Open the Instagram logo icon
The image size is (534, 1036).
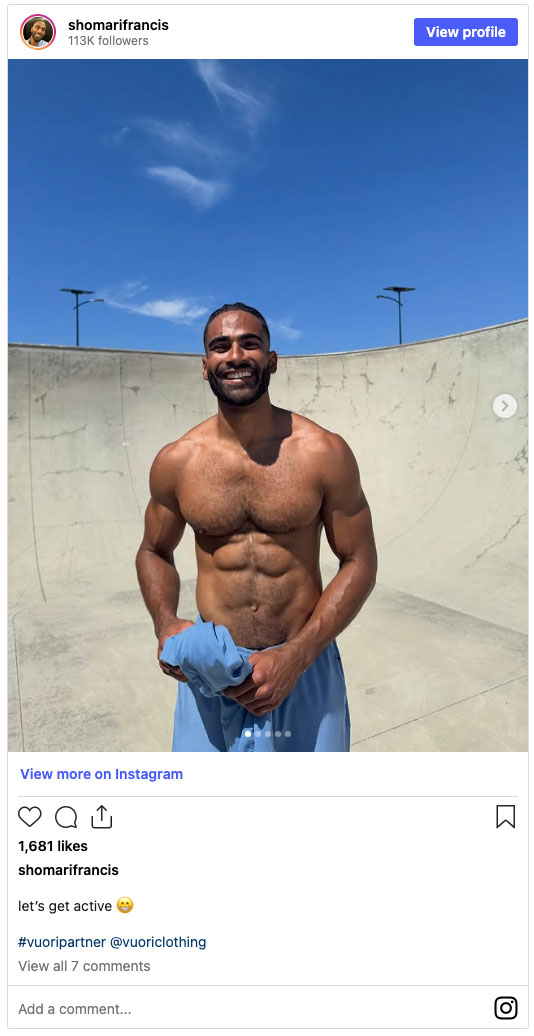[506, 1008]
